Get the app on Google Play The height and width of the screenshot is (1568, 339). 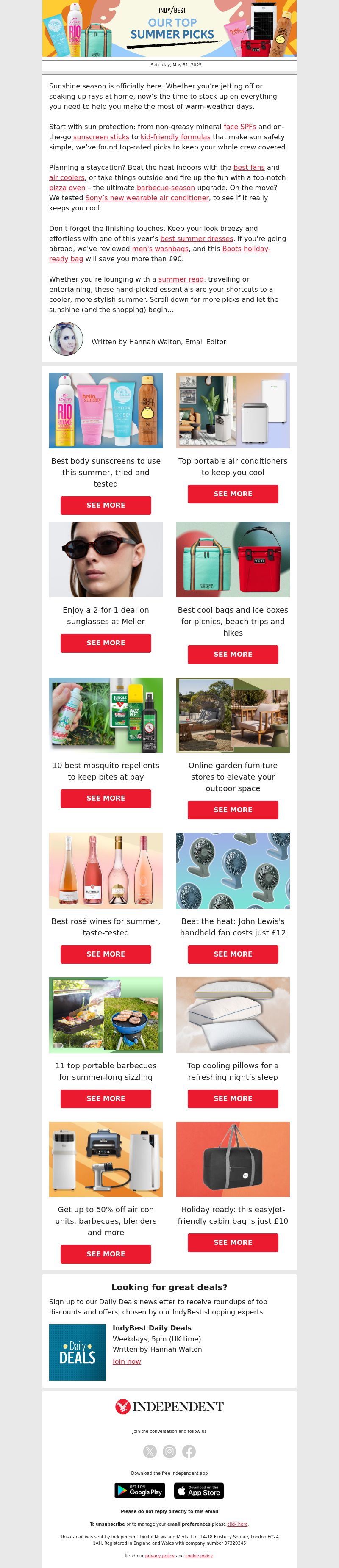tap(140, 1490)
